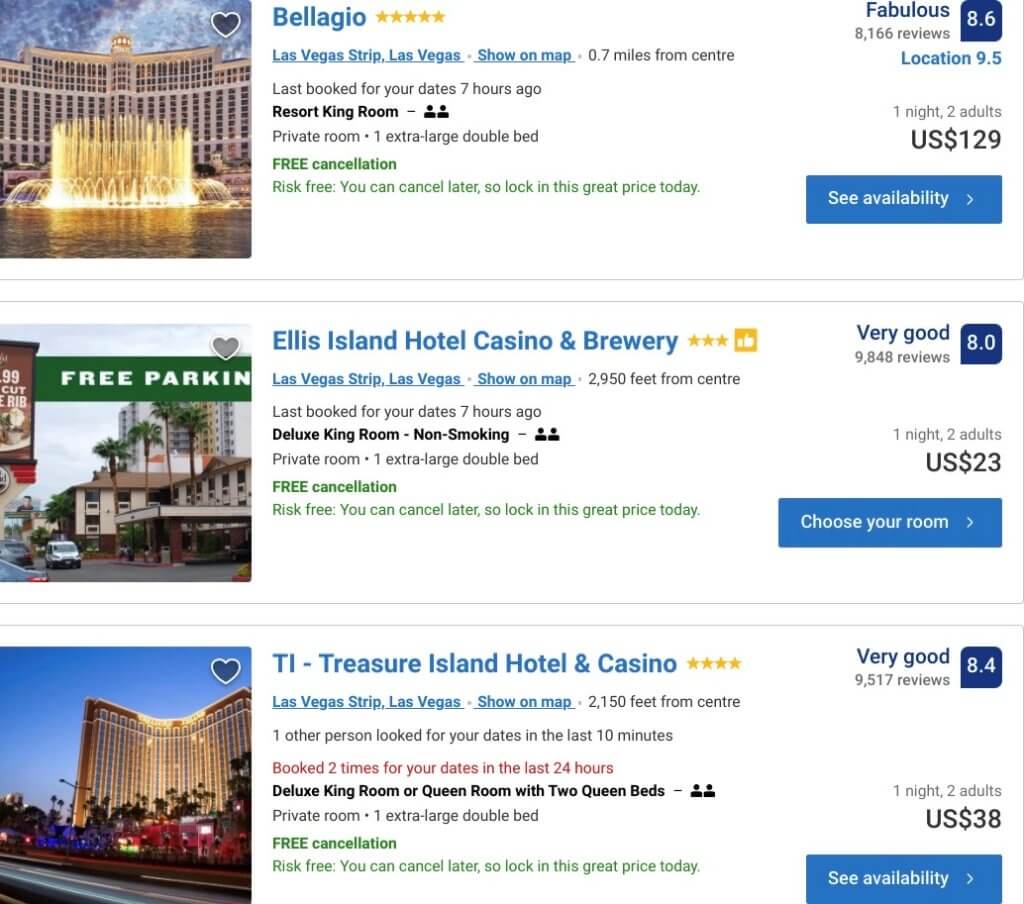The height and width of the screenshot is (904, 1024).
Task: Show Bellagio on map
Action: pyautogui.click(x=524, y=56)
